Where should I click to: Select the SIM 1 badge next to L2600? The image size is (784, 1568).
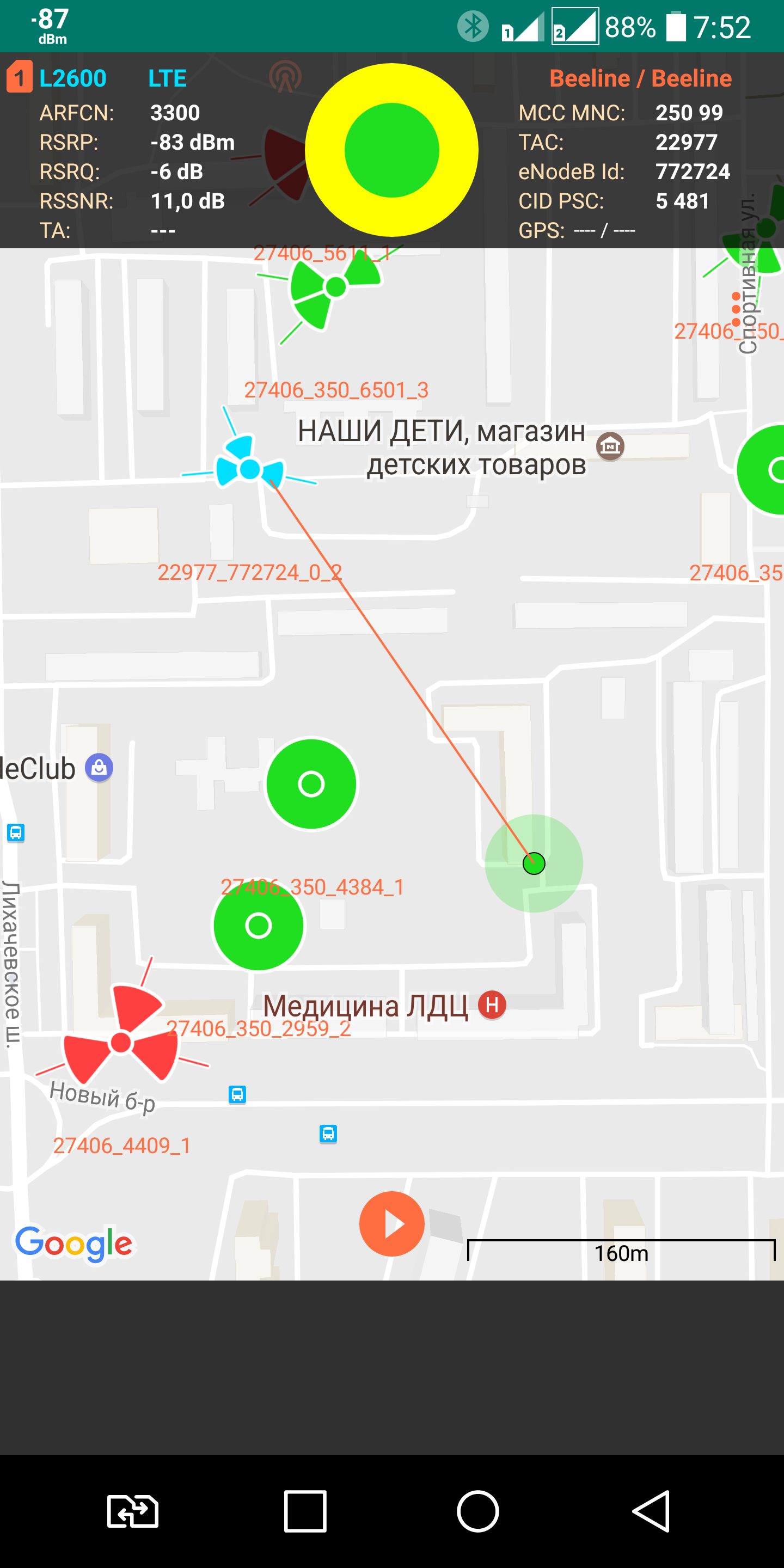point(20,77)
